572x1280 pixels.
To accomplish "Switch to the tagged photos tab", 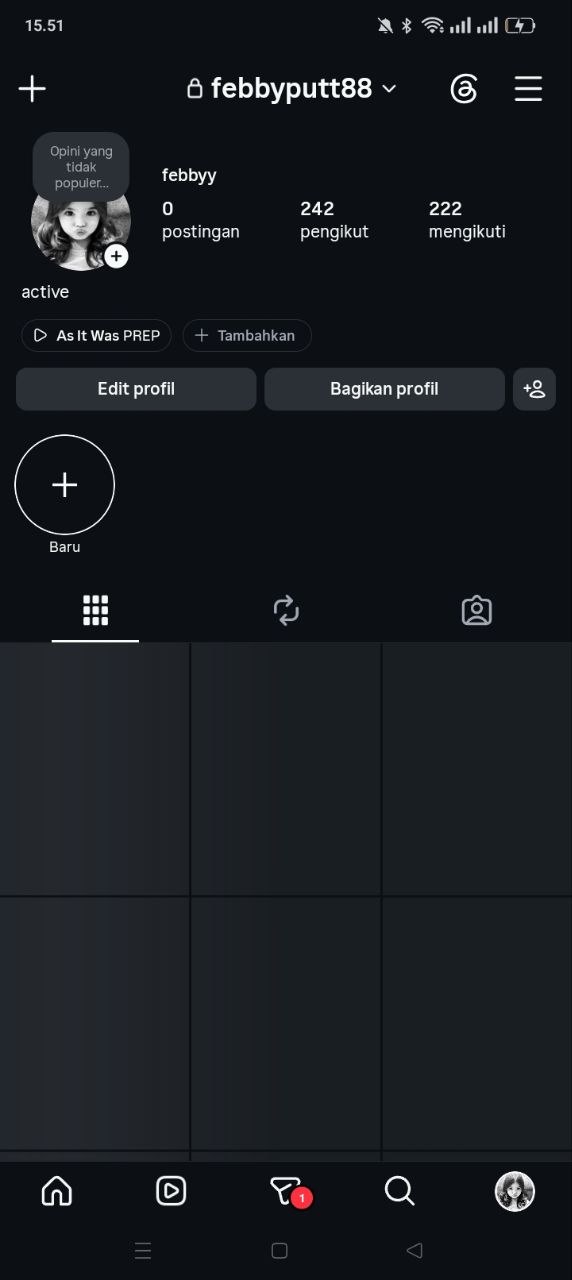I will point(477,610).
